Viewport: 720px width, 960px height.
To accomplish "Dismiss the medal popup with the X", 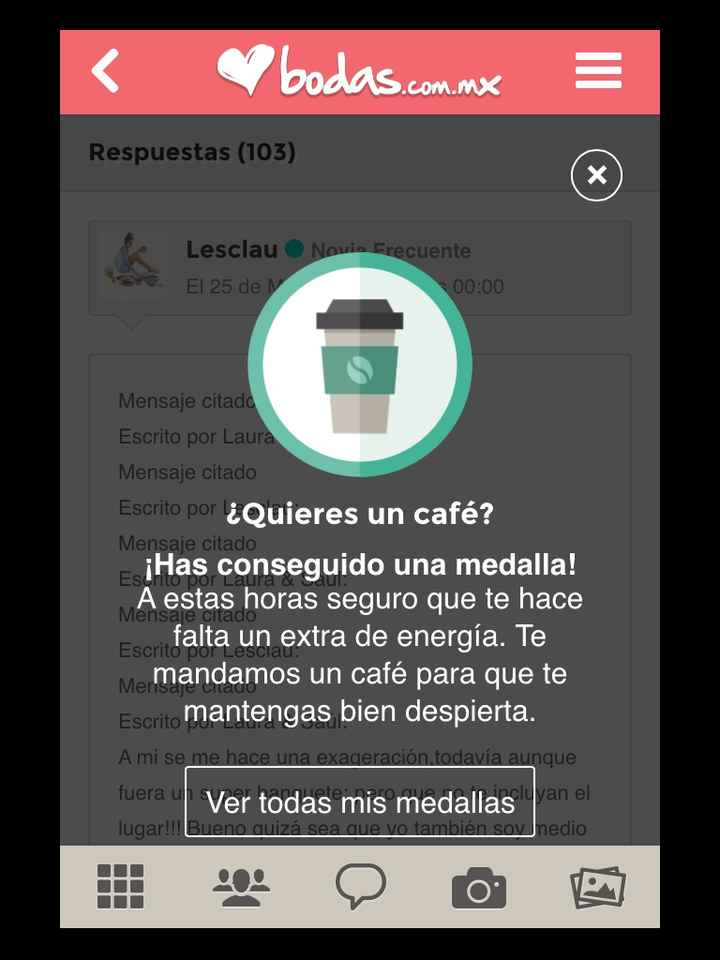I will (x=595, y=174).
